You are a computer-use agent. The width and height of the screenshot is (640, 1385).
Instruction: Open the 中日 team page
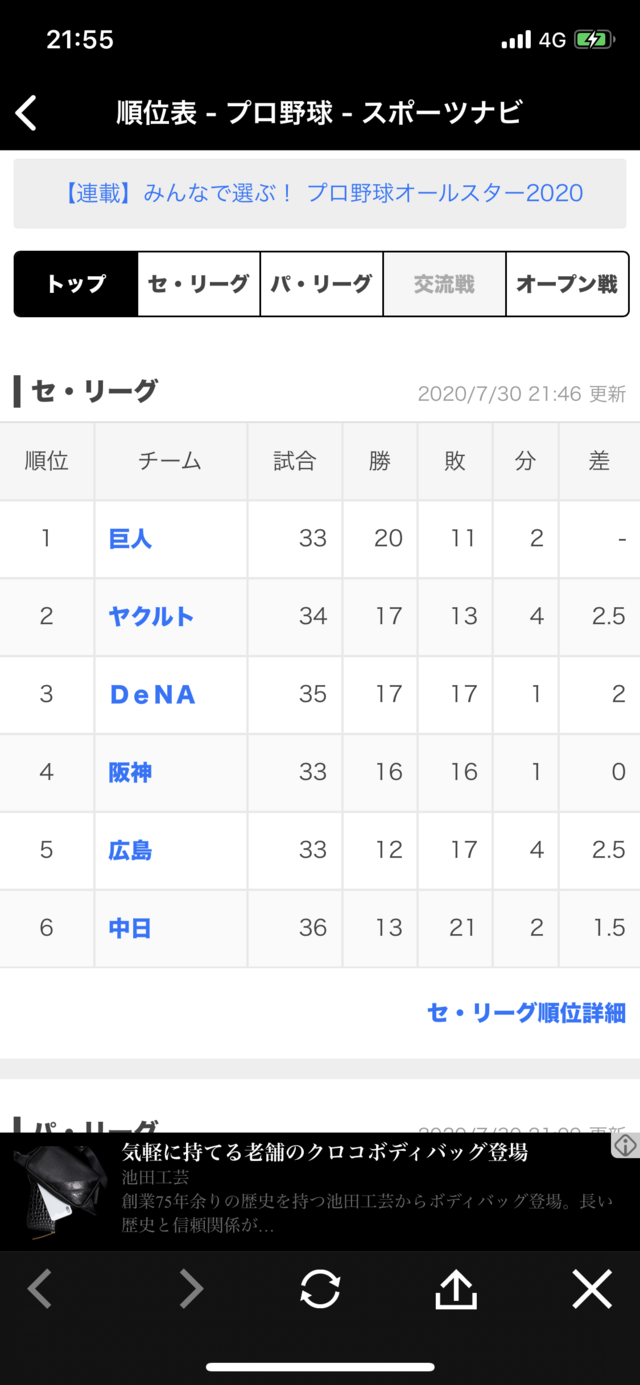click(130, 928)
